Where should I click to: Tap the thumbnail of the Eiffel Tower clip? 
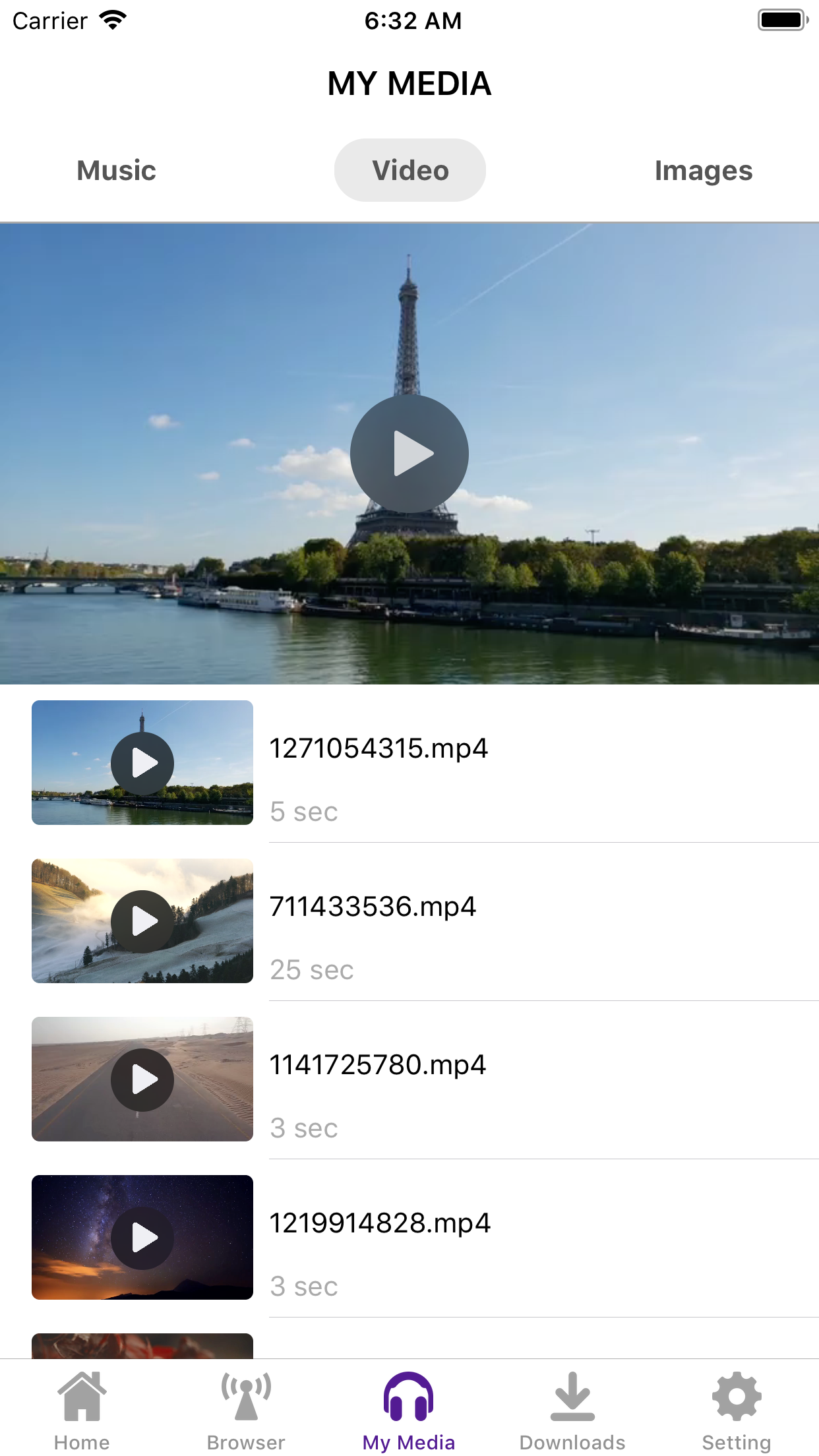coord(142,763)
